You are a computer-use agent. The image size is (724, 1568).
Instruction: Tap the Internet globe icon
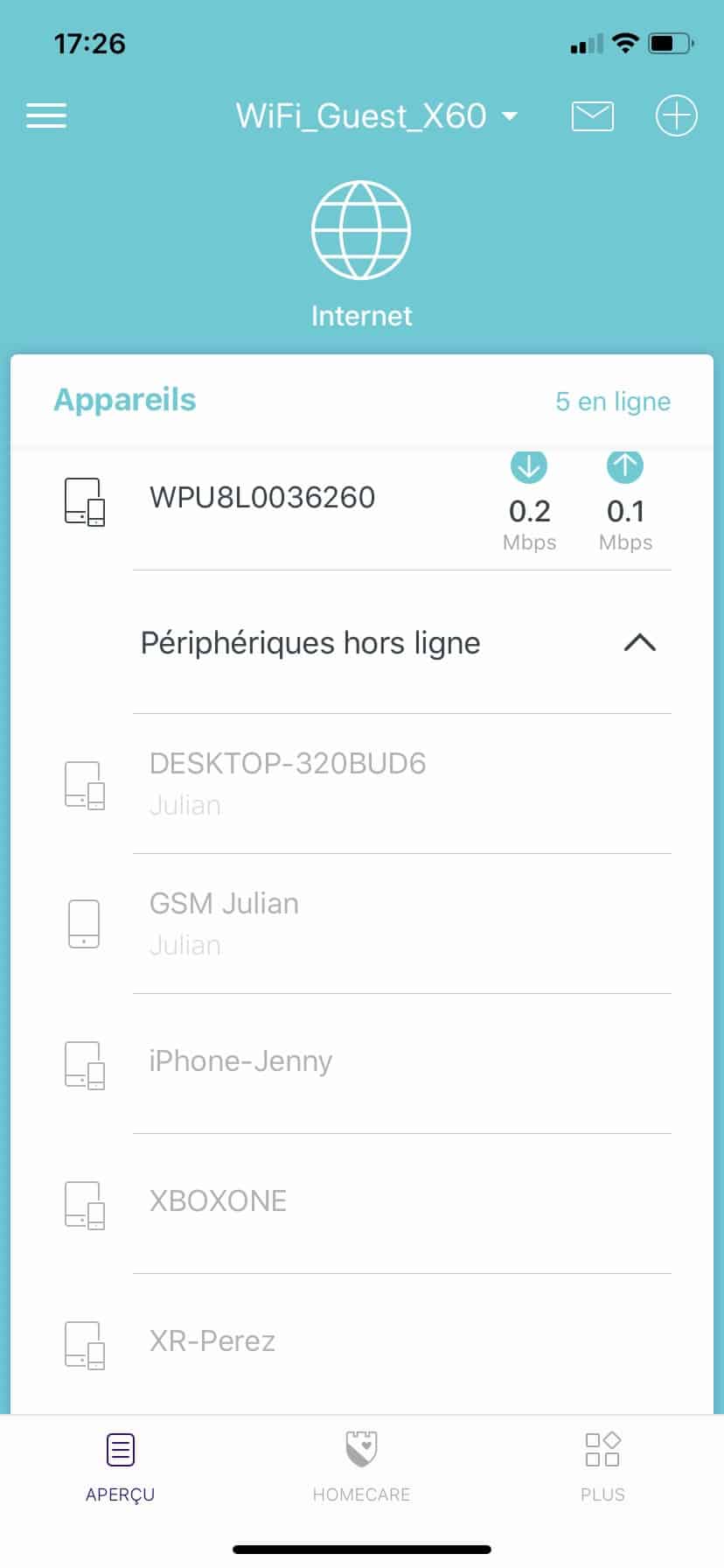click(361, 231)
